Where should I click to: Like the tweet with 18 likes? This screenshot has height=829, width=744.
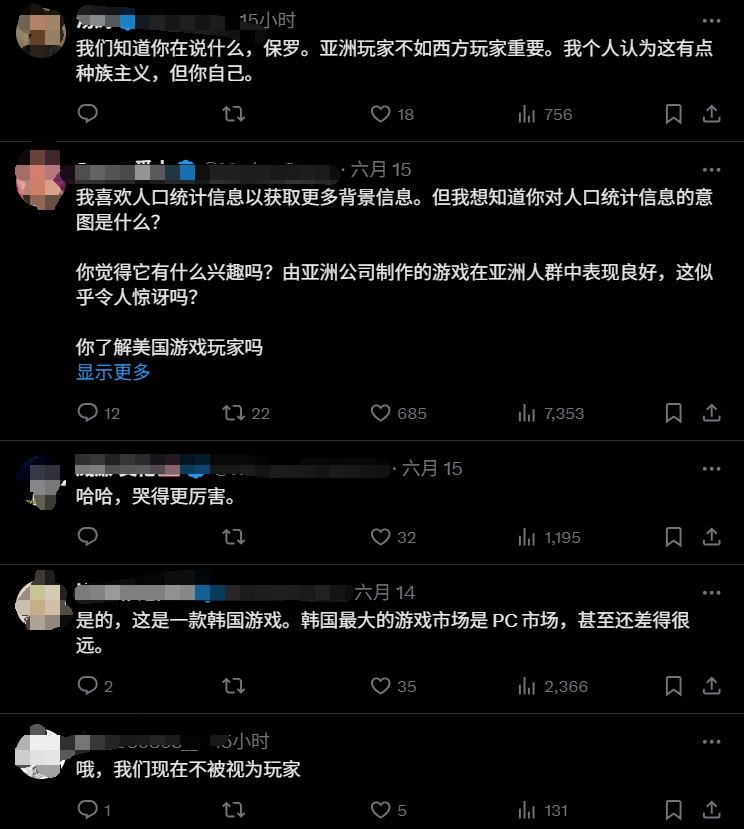(381, 114)
